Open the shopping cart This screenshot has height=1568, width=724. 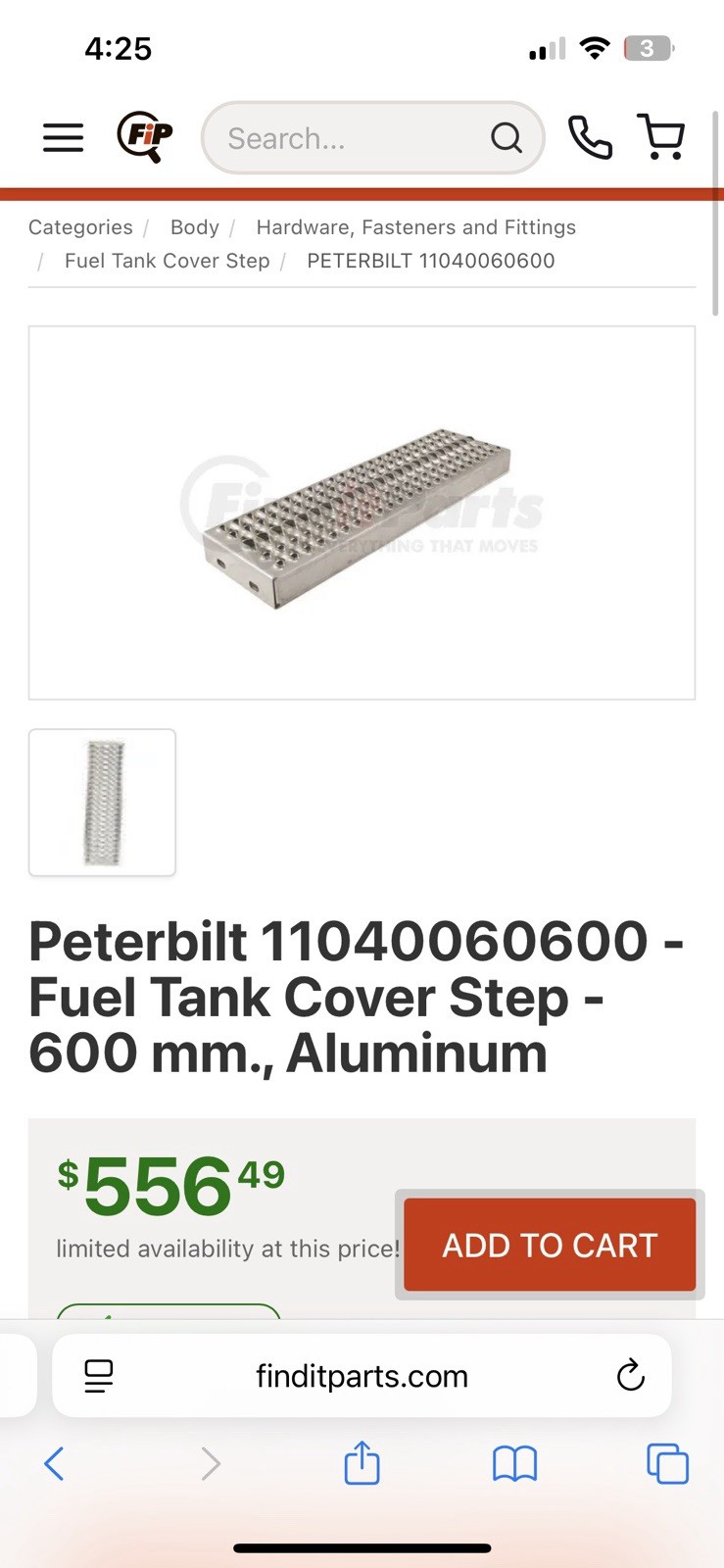(x=661, y=138)
